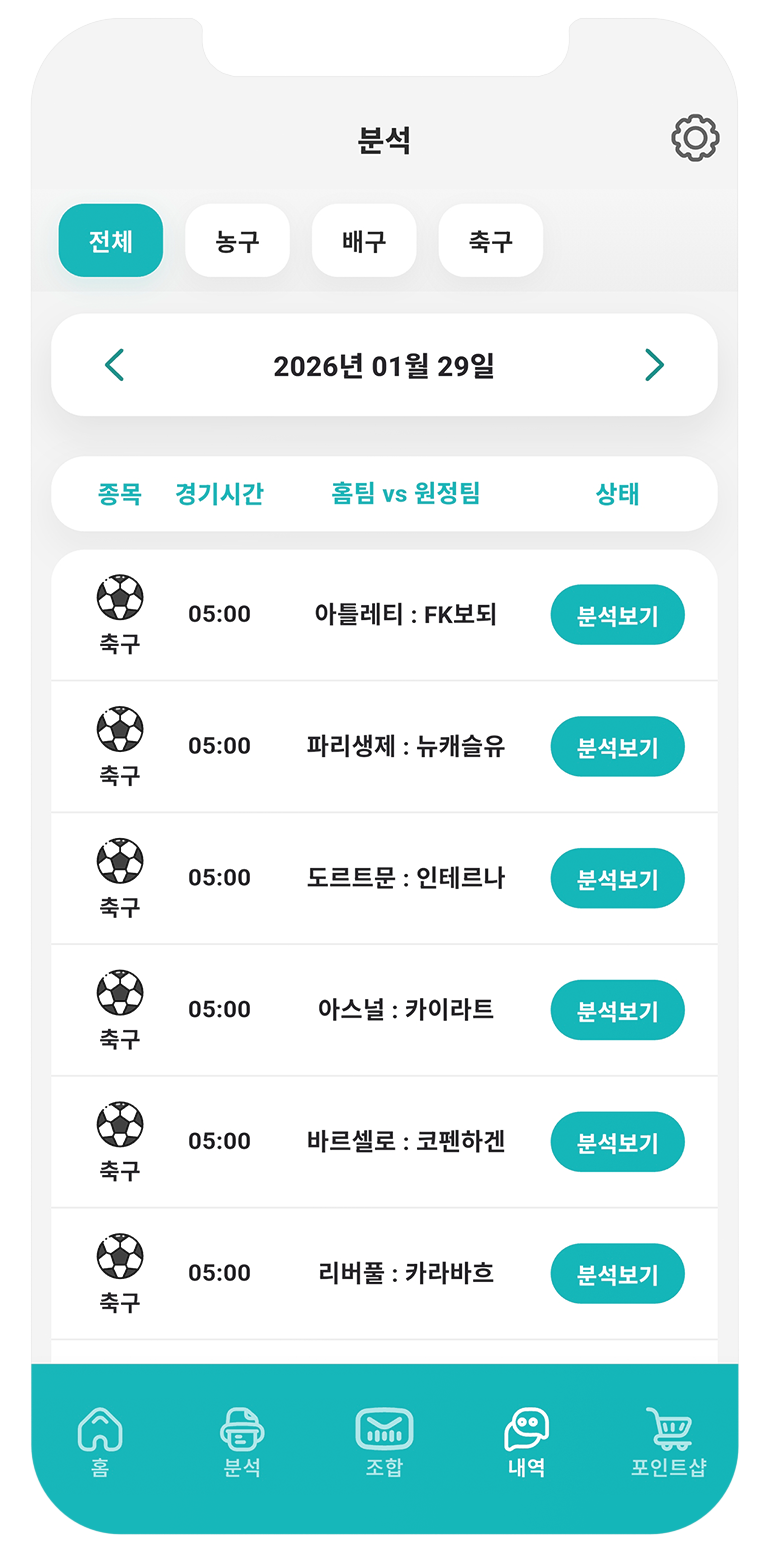
Task: Switch to the 조합 tab
Action: coord(384,1441)
